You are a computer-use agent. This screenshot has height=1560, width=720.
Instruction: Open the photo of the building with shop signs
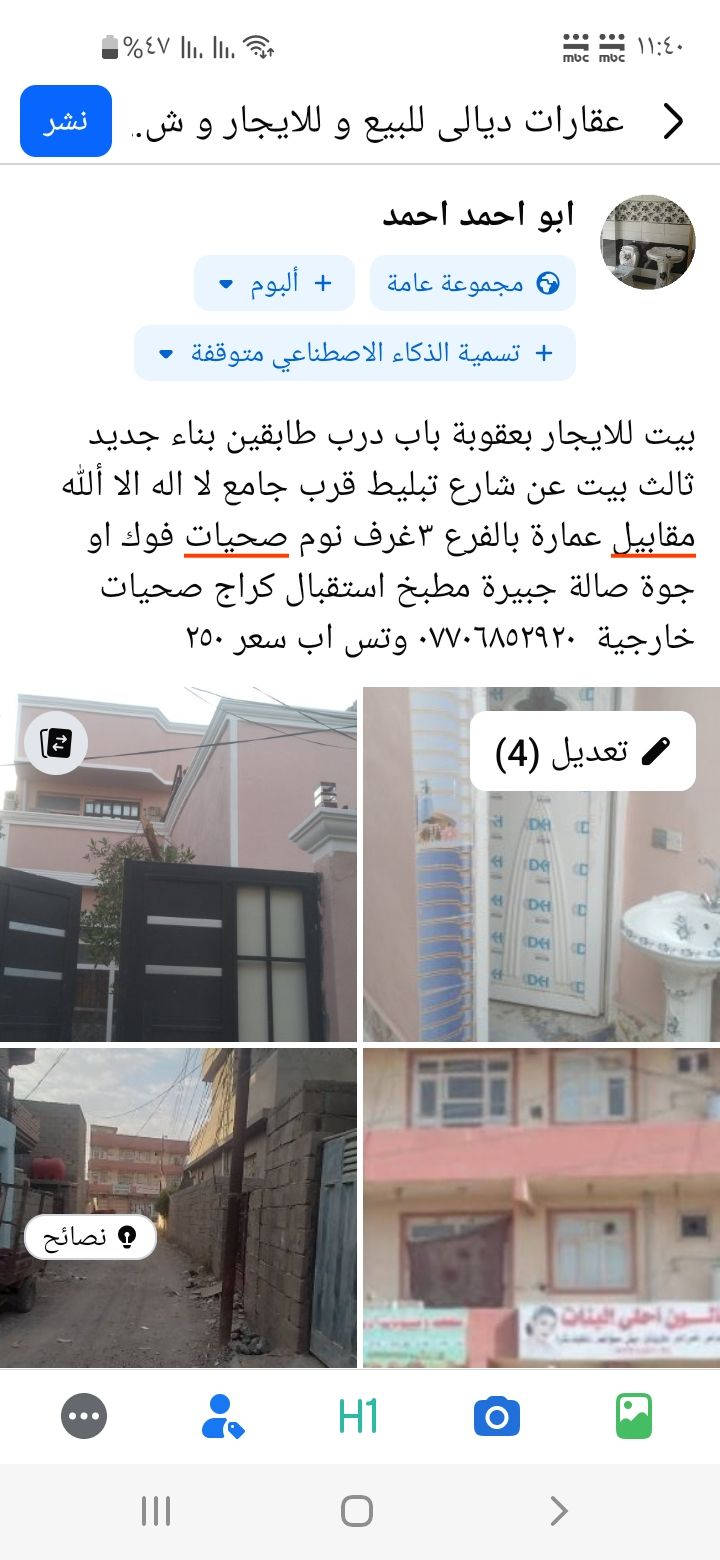click(541, 1207)
